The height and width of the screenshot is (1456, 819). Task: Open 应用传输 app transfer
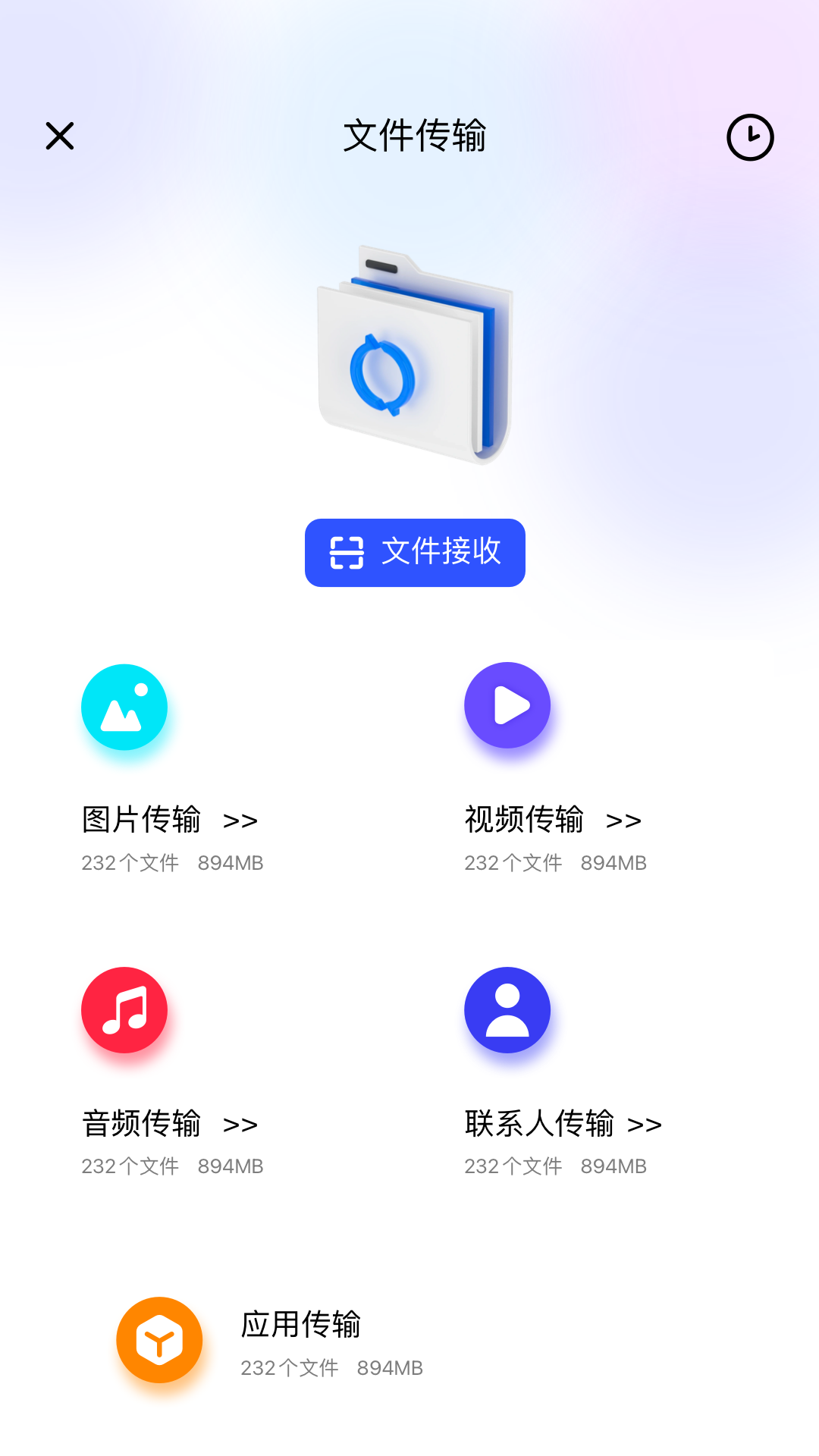pos(300,1325)
